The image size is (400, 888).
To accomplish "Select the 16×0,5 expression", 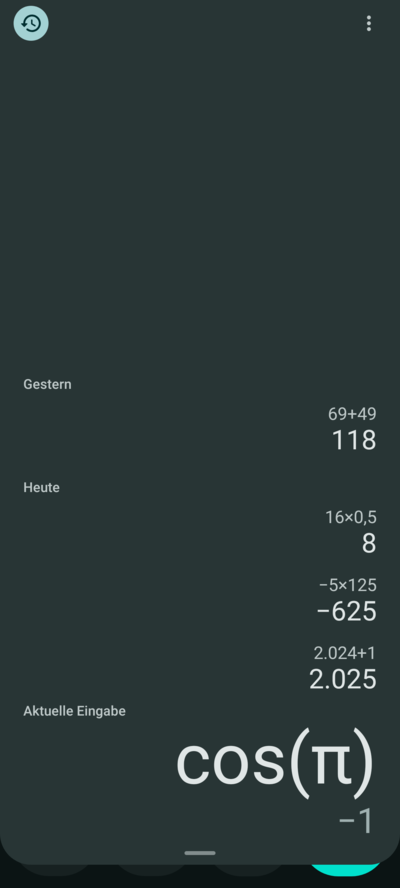I will tap(351, 517).
